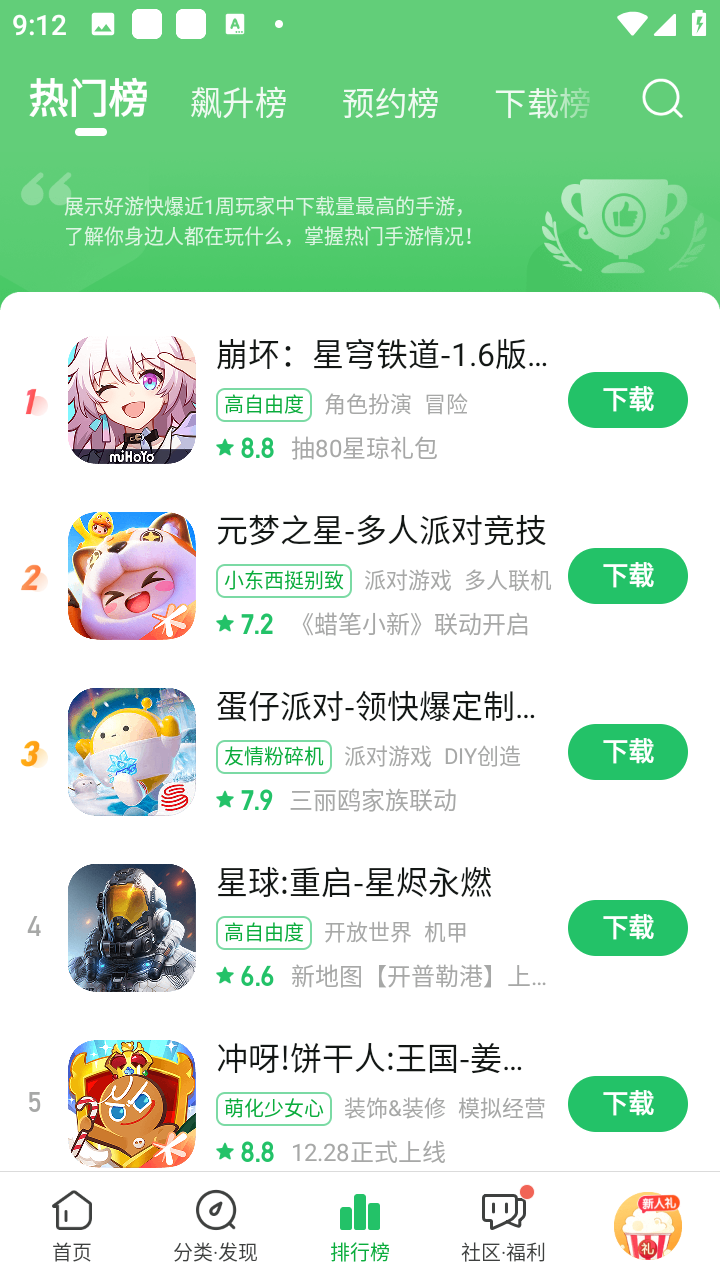
Task: Tap the 元梦之星 game thumbnail
Action: pyautogui.click(x=132, y=575)
